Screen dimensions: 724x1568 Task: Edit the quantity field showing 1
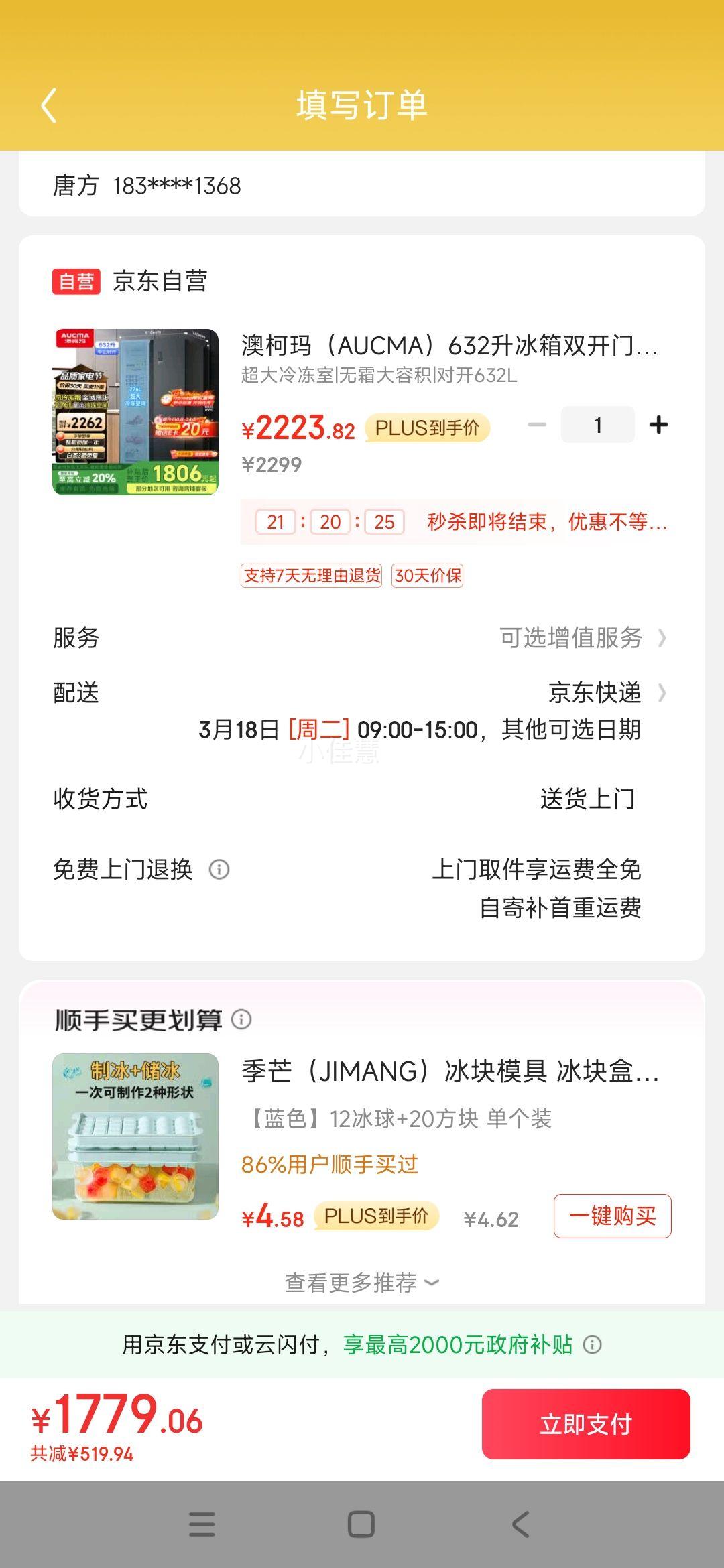[x=597, y=425]
